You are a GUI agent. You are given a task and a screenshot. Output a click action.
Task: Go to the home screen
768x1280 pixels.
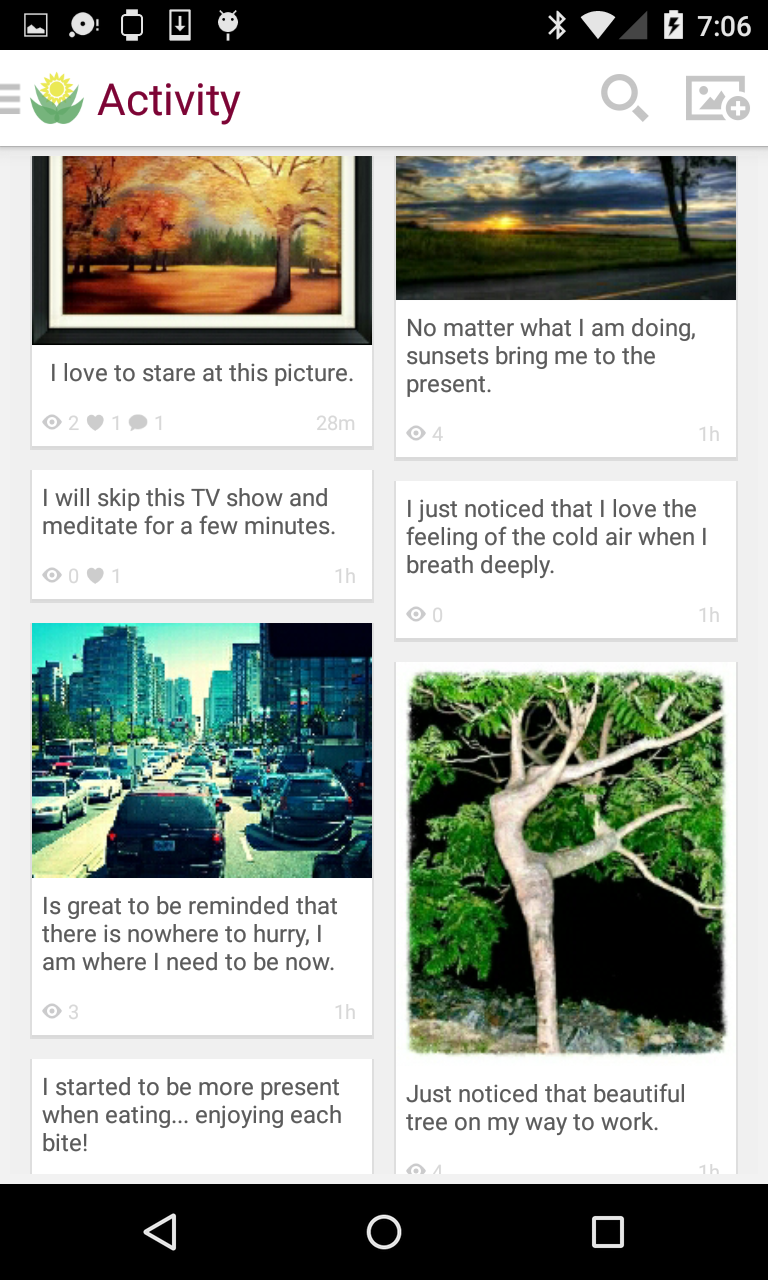click(x=384, y=1232)
